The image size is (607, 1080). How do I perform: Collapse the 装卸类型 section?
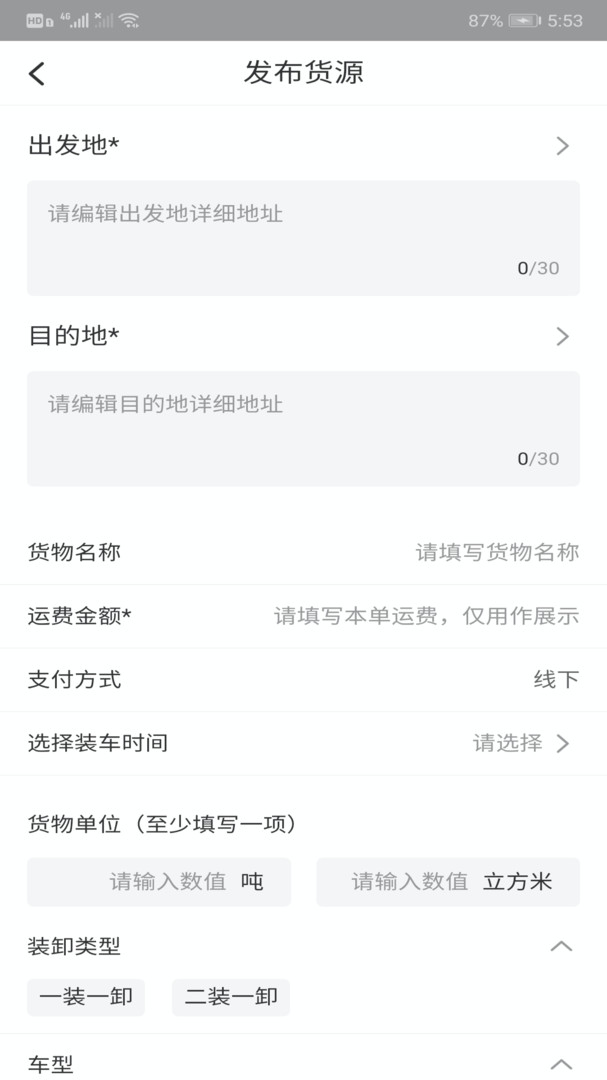pyautogui.click(x=562, y=946)
